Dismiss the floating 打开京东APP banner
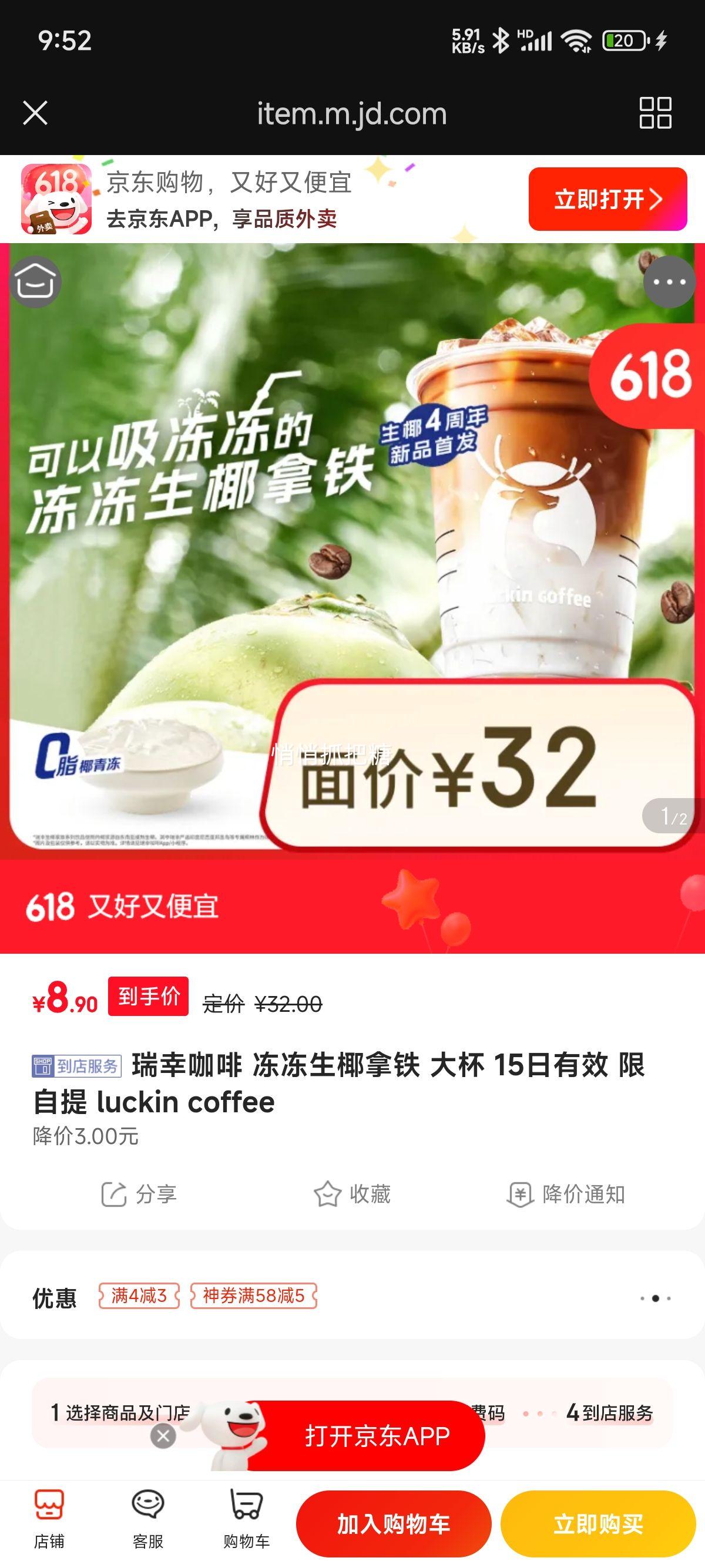 tap(163, 1436)
